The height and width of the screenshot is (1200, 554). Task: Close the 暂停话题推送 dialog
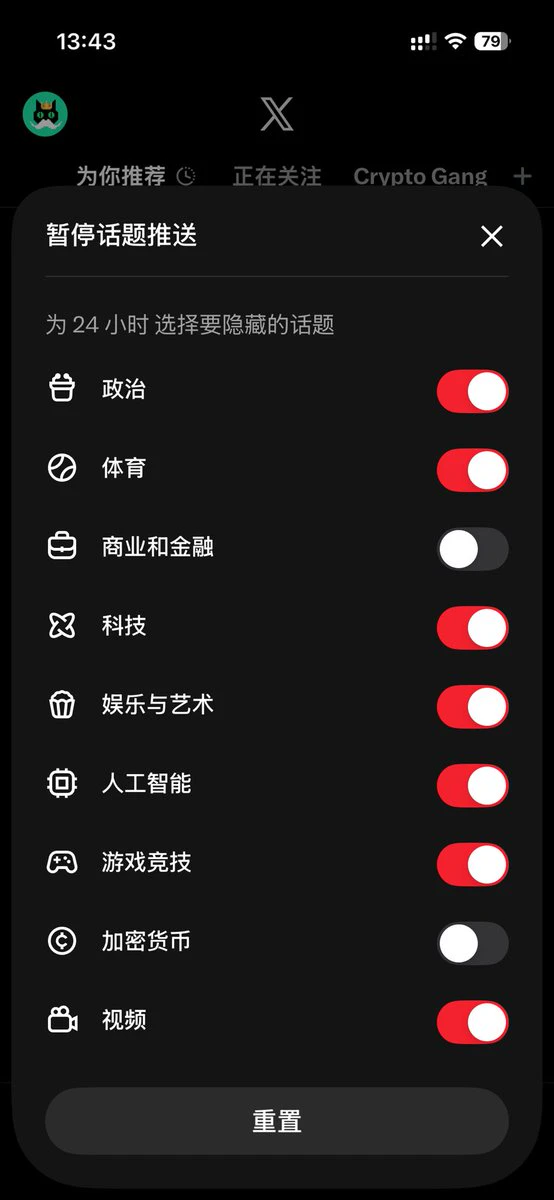(x=491, y=236)
